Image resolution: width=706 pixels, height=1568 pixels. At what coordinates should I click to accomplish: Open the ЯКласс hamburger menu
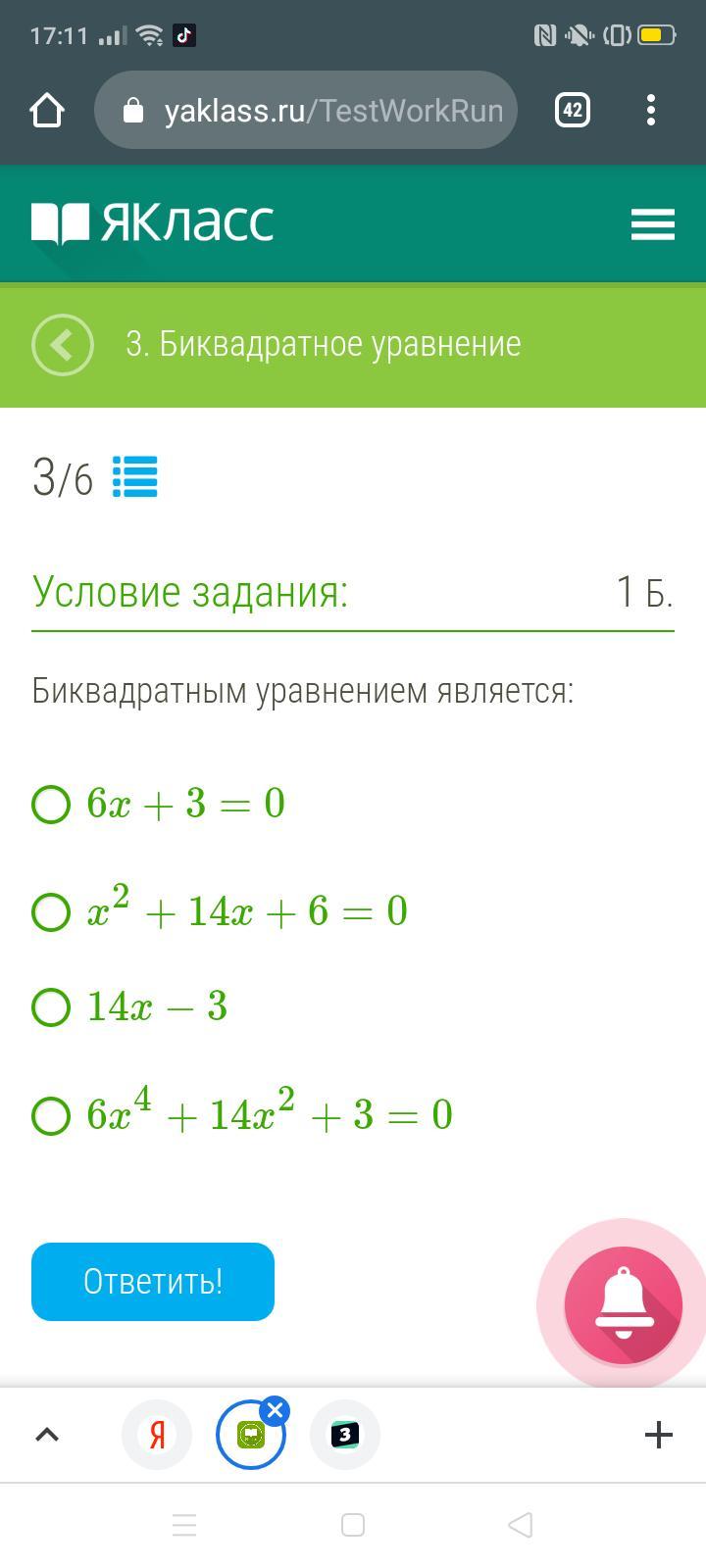(653, 223)
